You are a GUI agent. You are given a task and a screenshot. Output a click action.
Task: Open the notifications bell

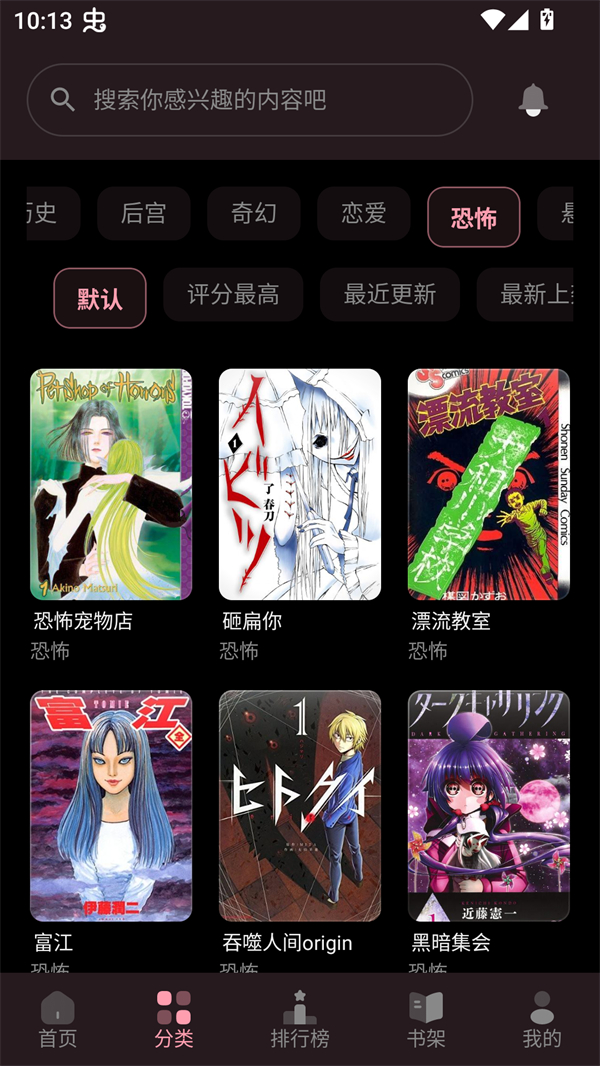[533, 100]
